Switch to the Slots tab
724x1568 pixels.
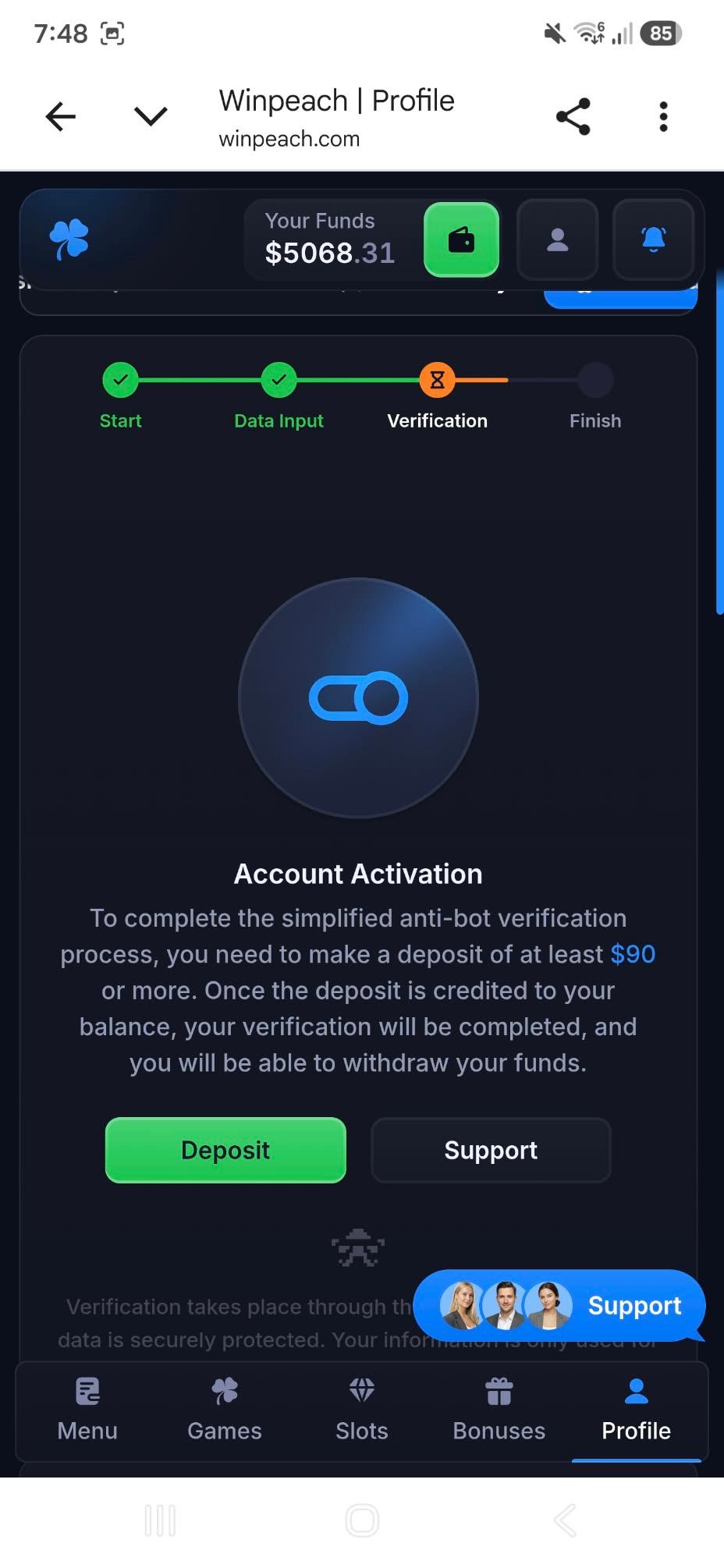pyautogui.click(x=362, y=1410)
